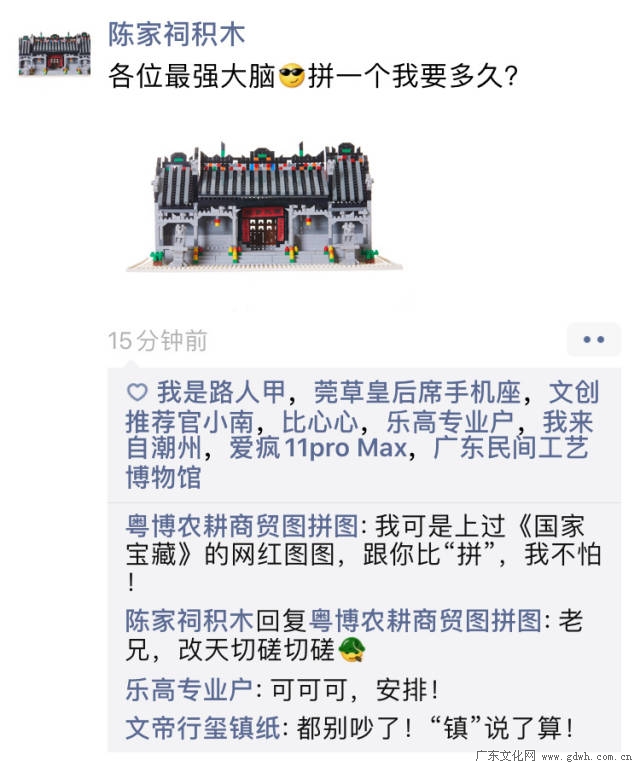The image size is (640, 766).
Task: Open the 陈家祠积木 poster name link
Action: tap(176, 34)
